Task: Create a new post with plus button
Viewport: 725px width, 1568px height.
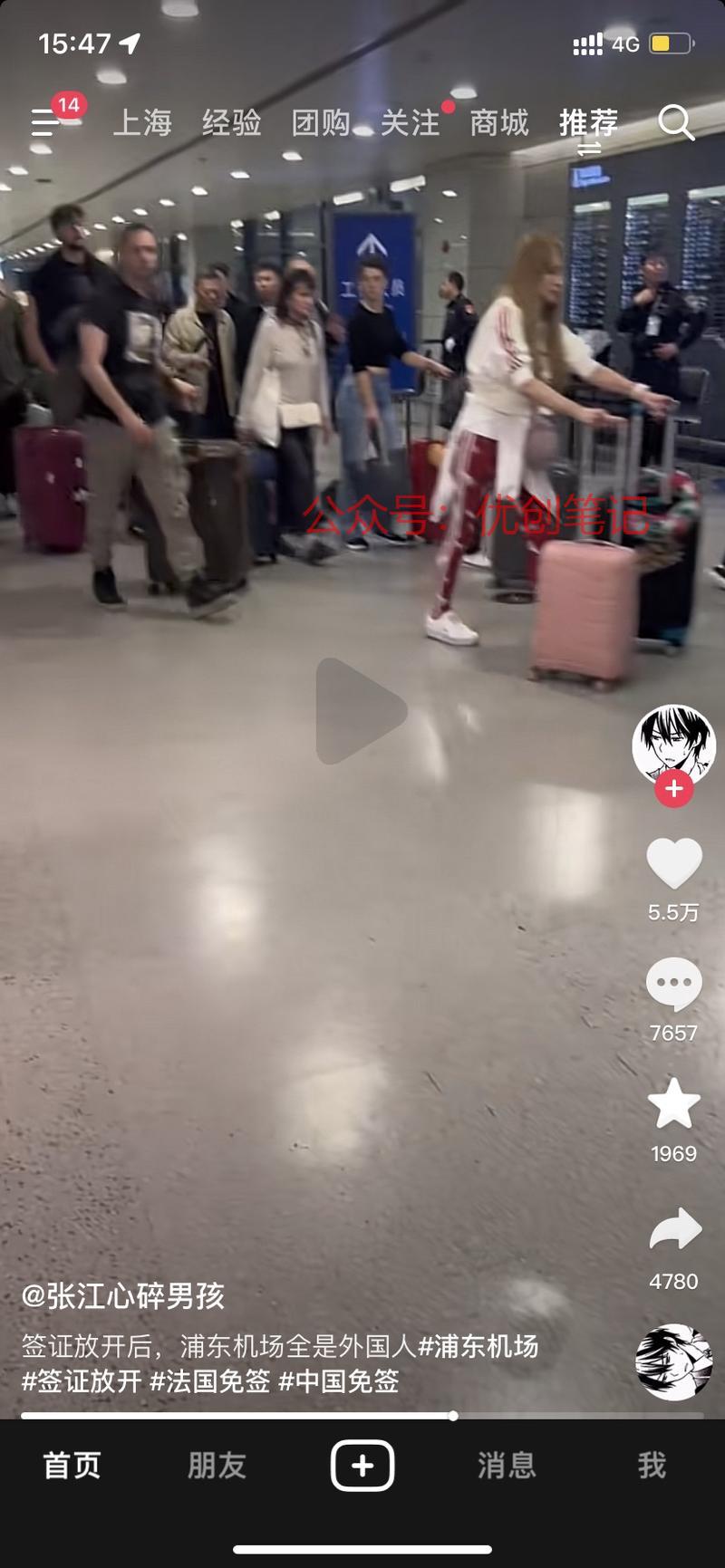Action: [362, 1465]
